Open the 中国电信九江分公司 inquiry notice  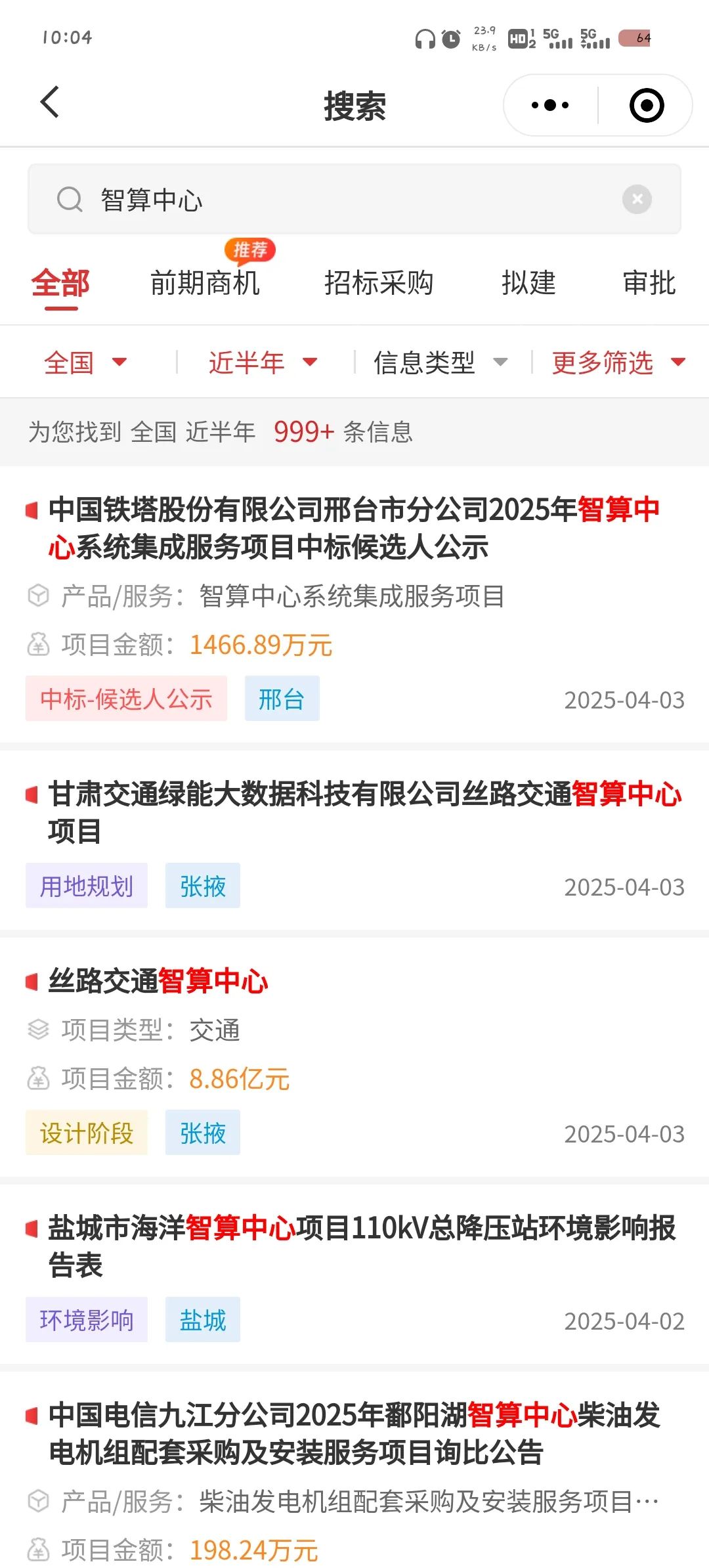[x=354, y=1471]
